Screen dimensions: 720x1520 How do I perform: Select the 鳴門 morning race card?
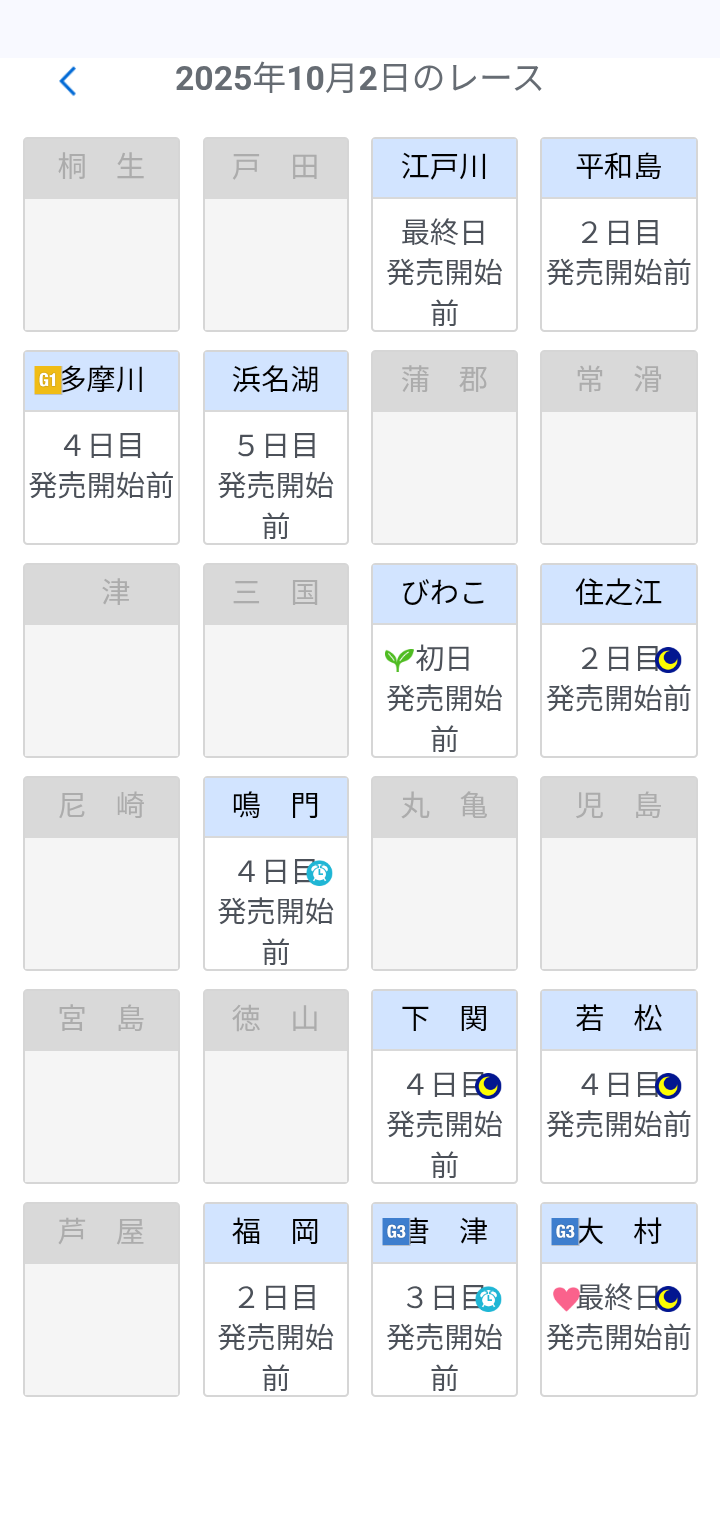pos(276,873)
